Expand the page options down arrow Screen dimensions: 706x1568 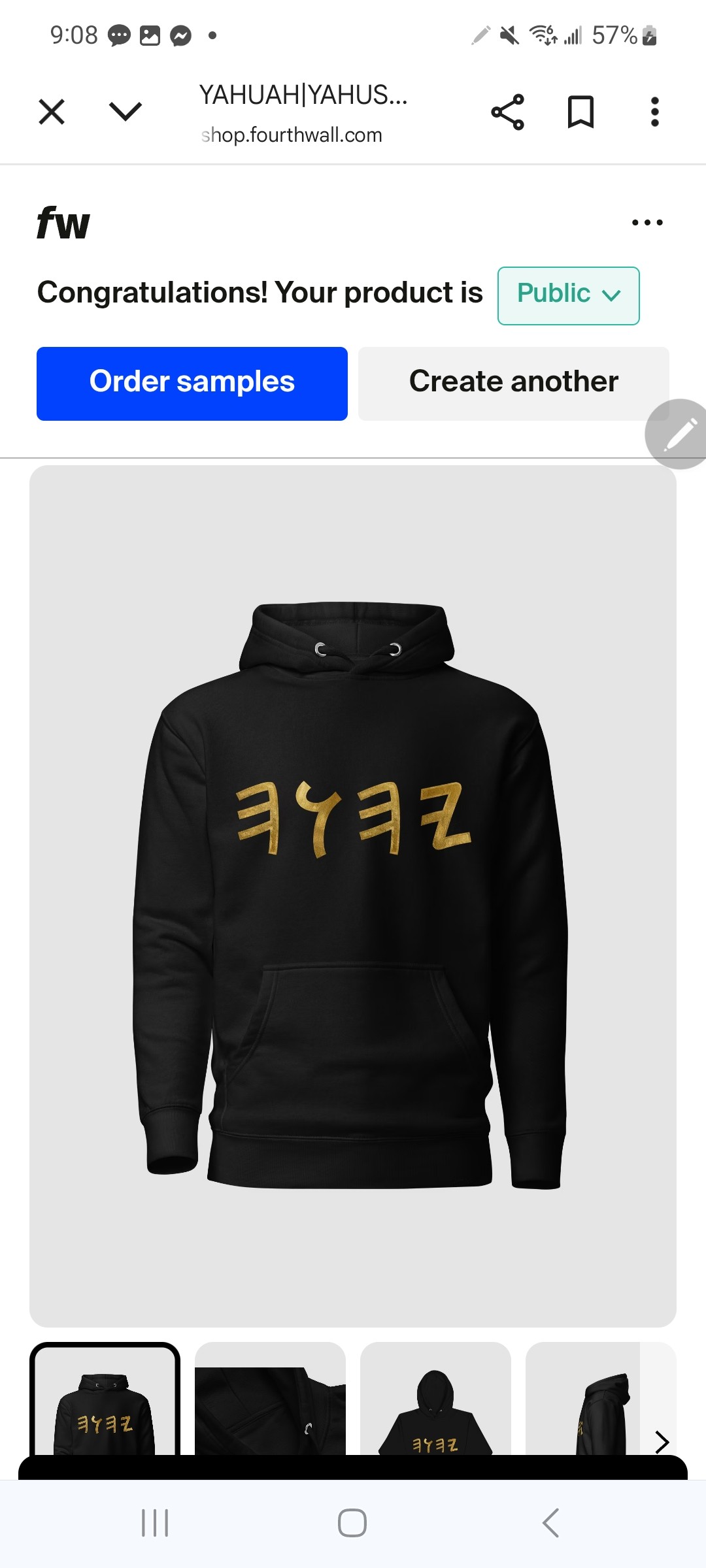[125, 112]
